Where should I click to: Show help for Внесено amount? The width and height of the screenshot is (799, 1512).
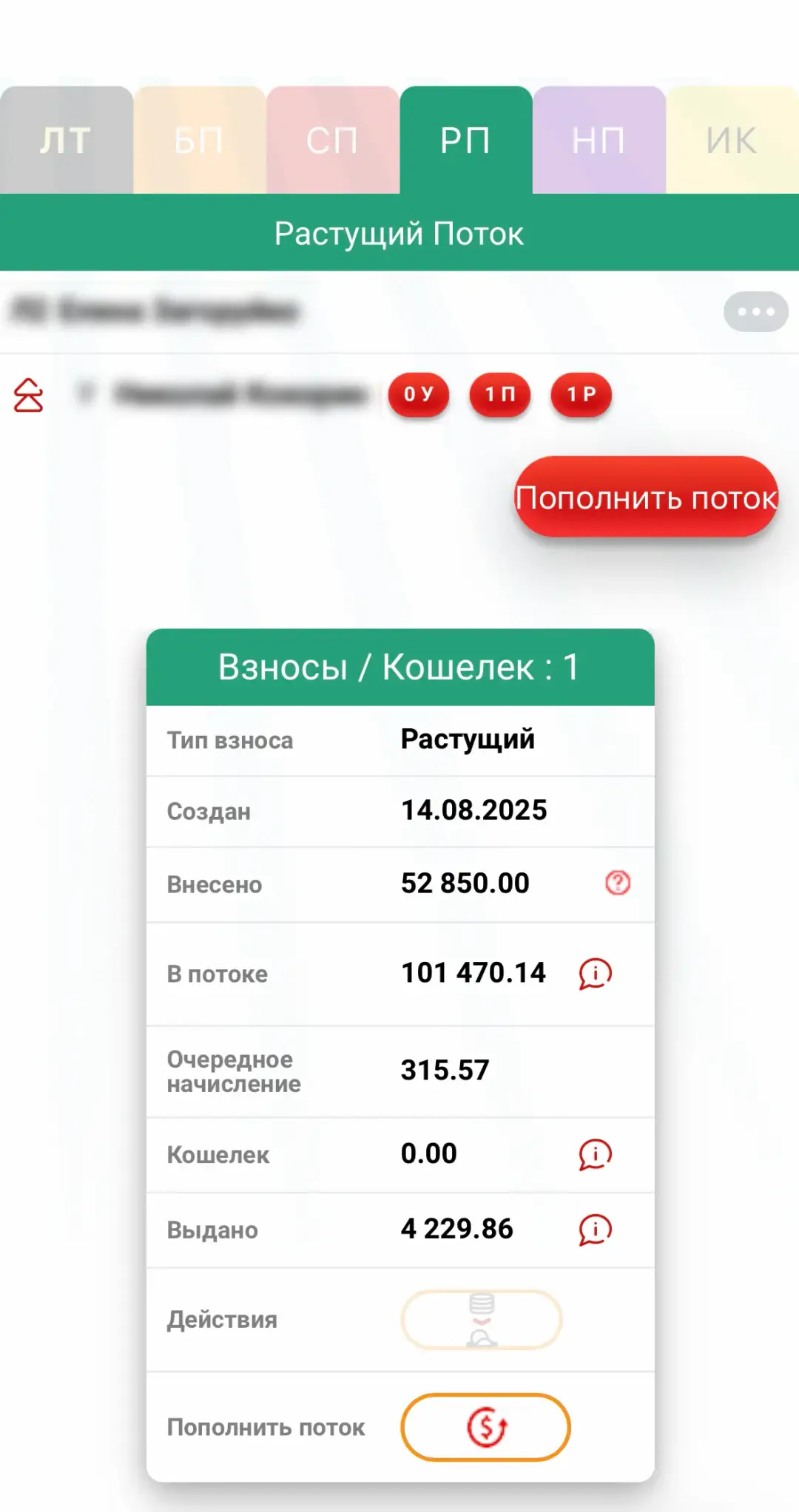(618, 883)
